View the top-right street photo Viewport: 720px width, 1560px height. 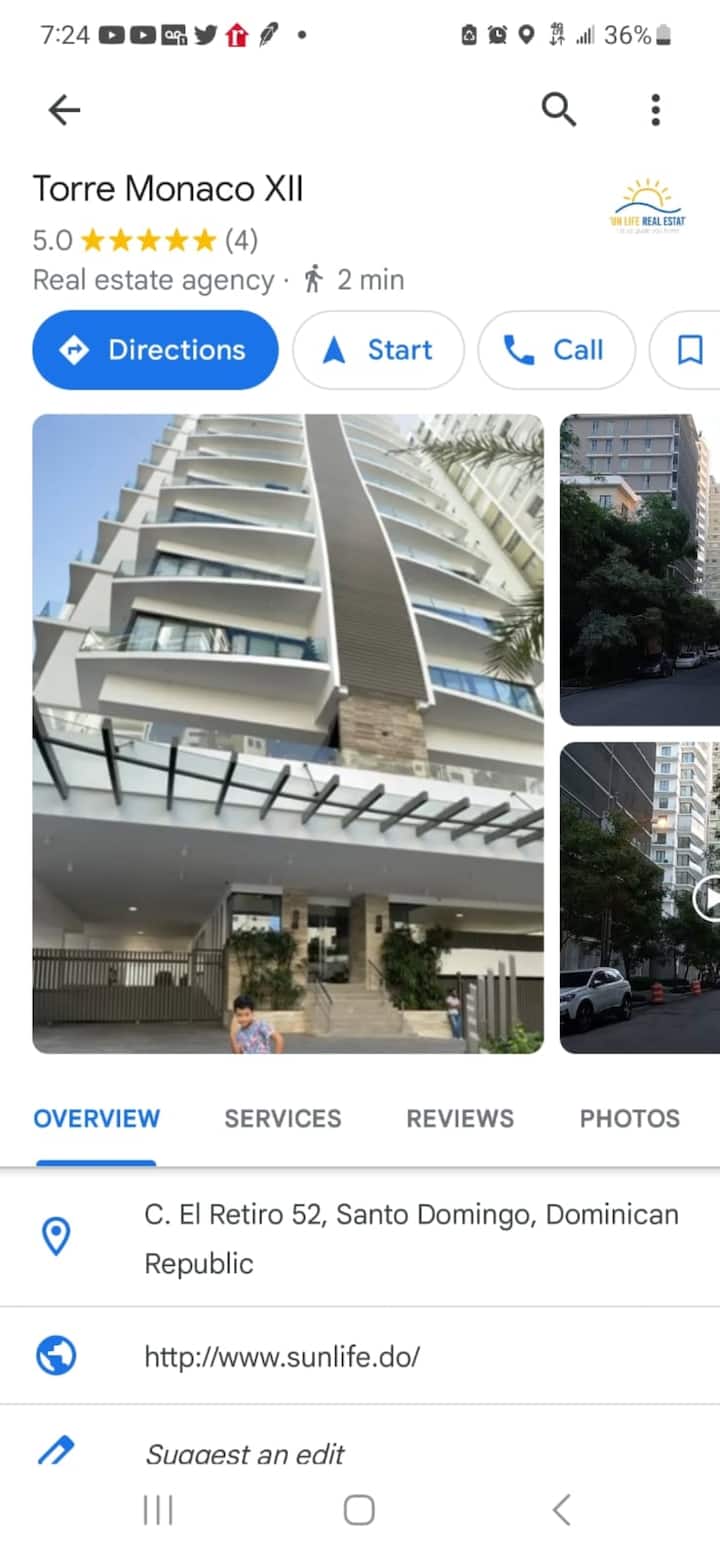(x=640, y=570)
